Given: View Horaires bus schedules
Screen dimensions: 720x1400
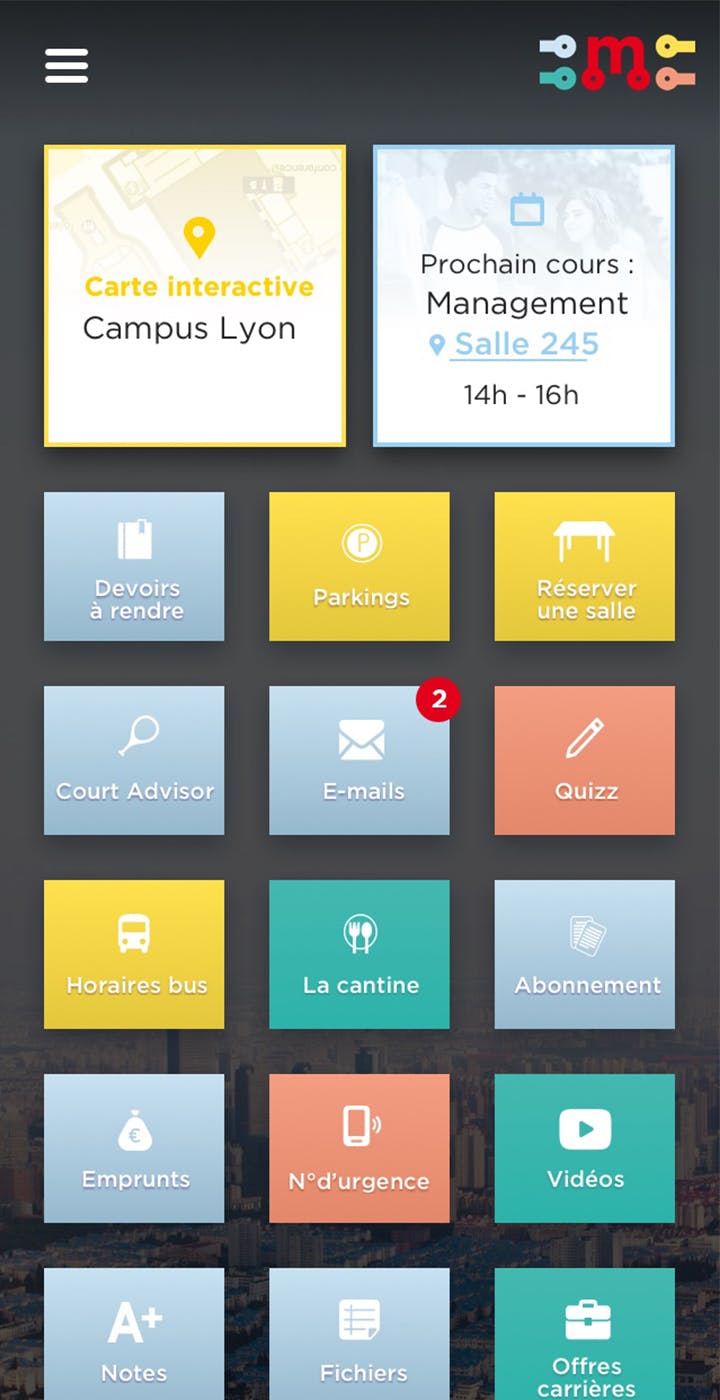Looking at the screenshot, I should pos(134,954).
